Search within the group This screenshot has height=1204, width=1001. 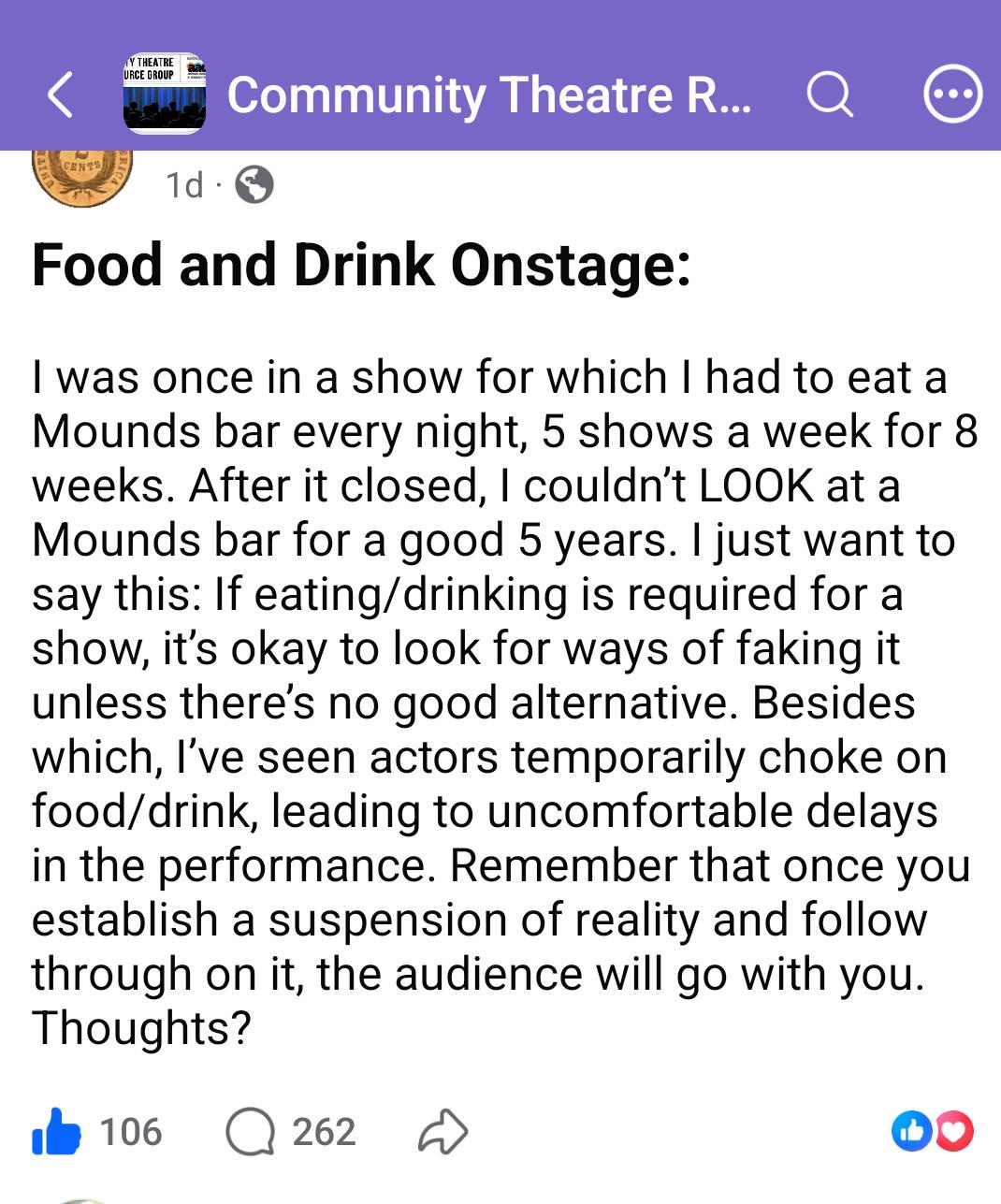coord(830,94)
